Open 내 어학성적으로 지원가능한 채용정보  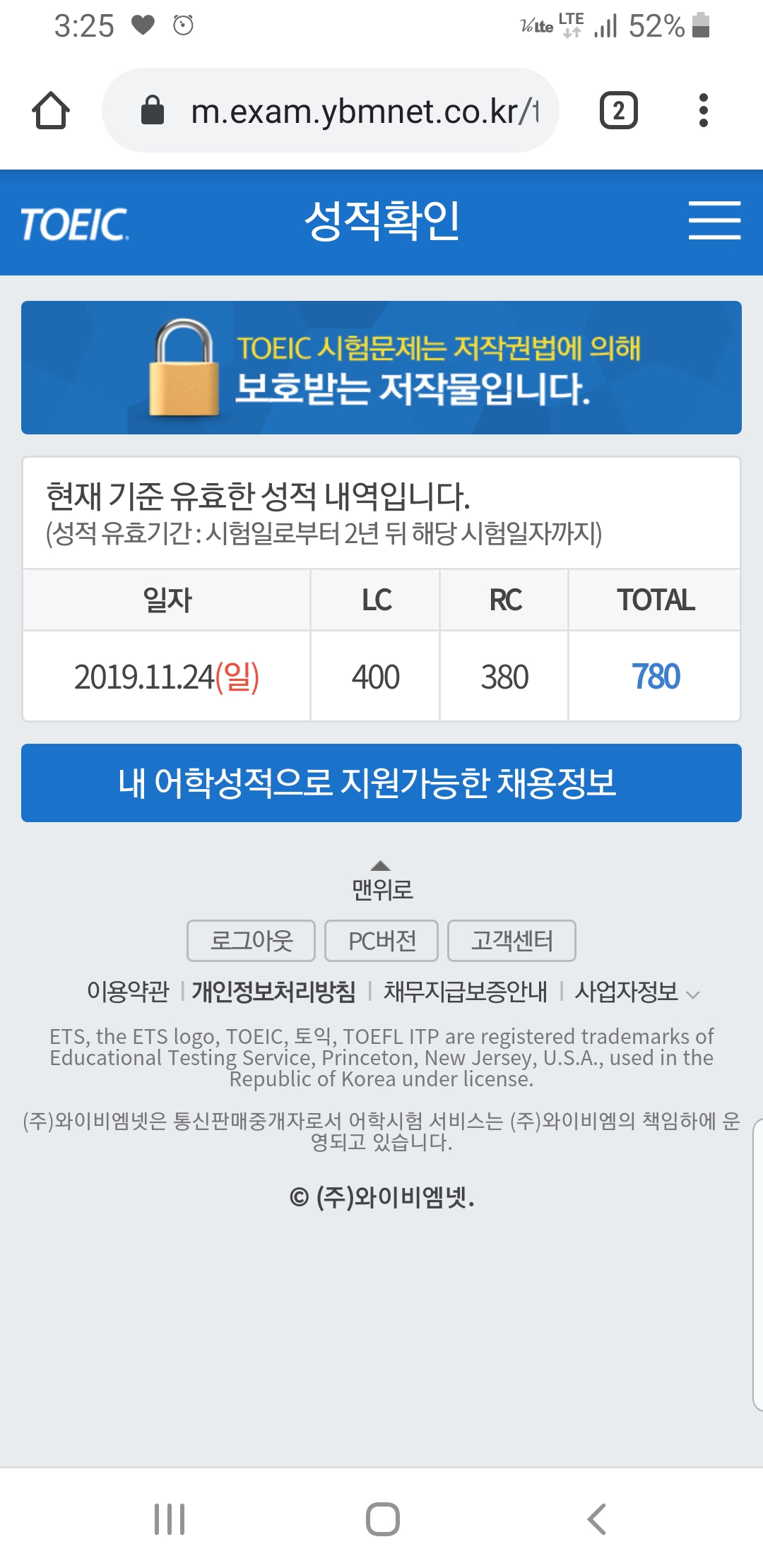click(x=381, y=783)
